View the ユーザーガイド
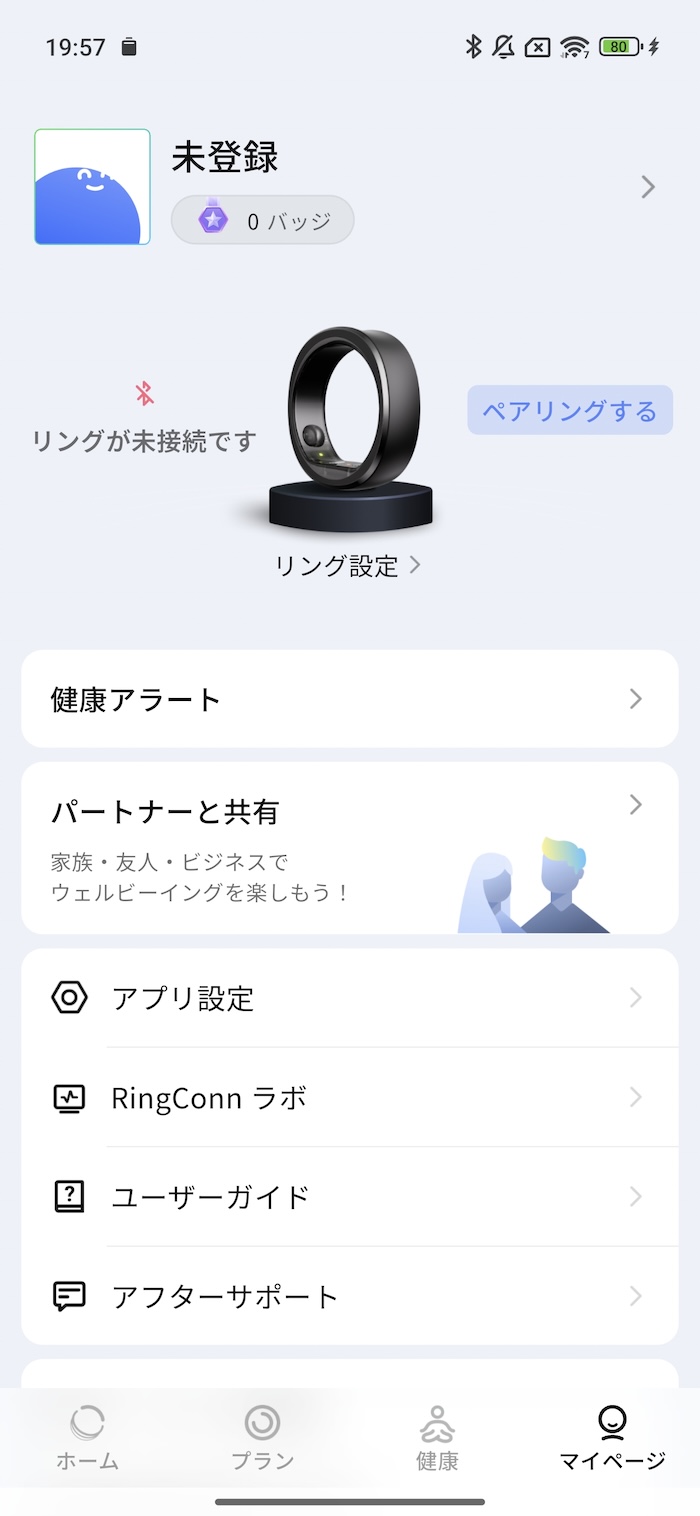 pos(350,1197)
